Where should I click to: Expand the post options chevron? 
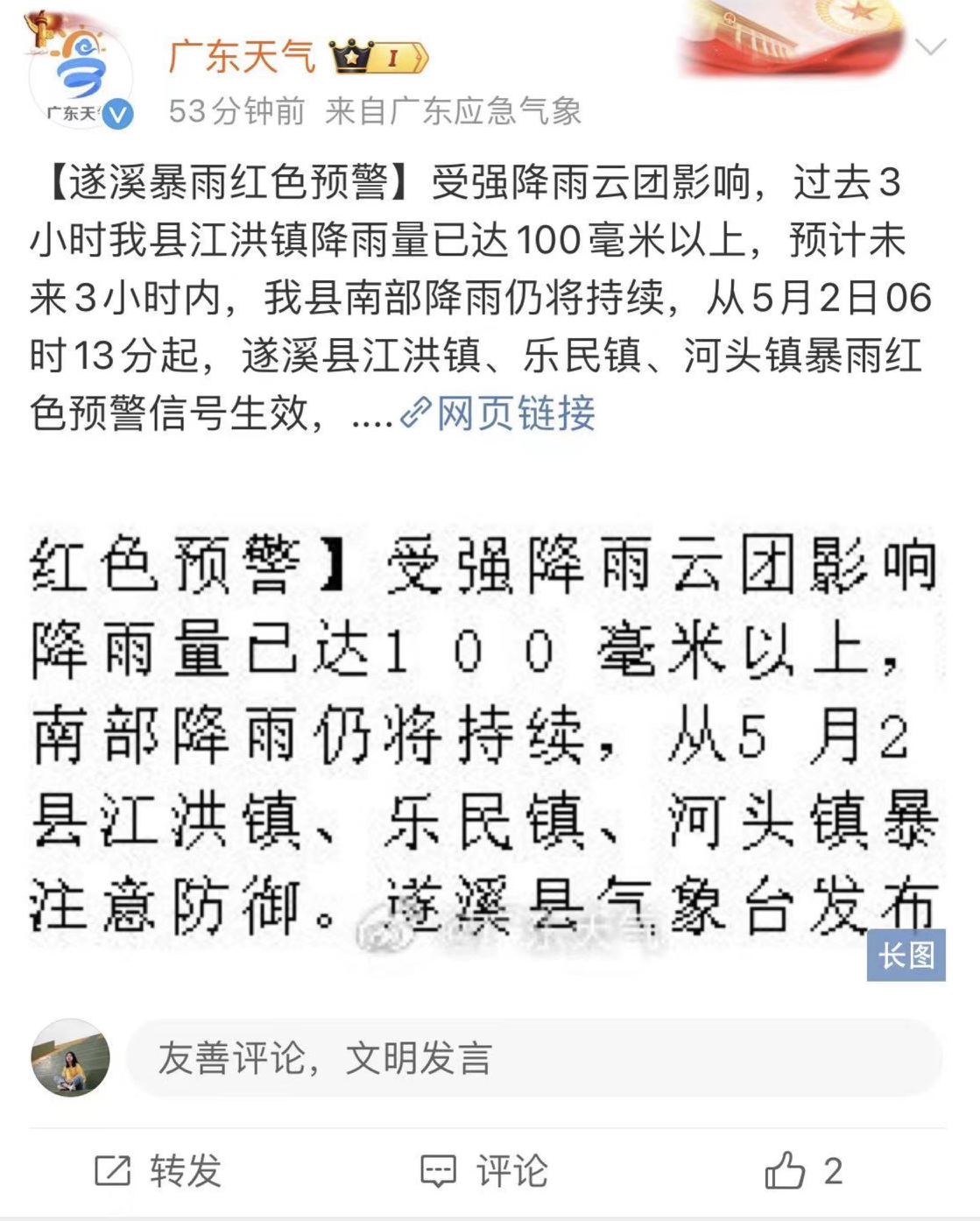pos(930,46)
